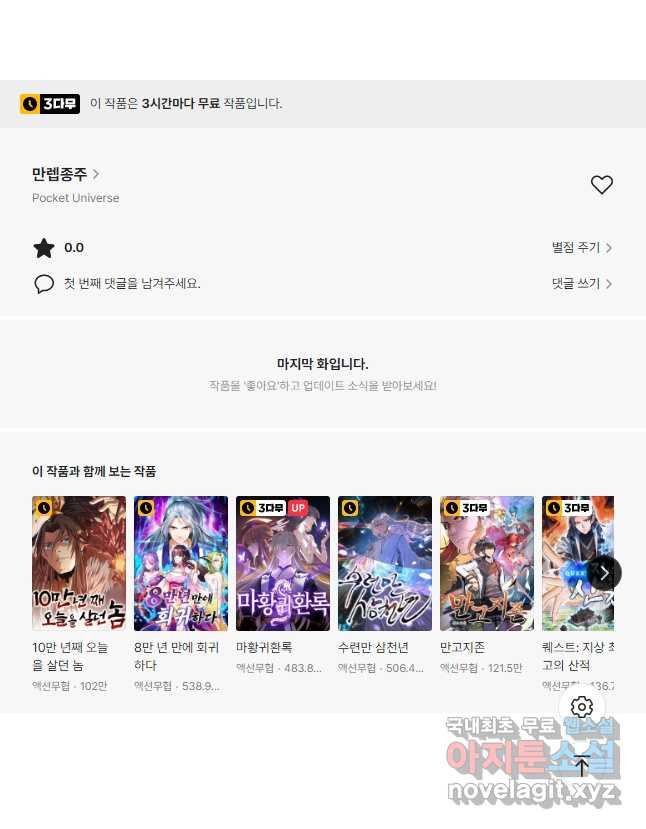Open the first-comment prompt row
Viewport: 646px width, 829px height.
pos(130,284)
